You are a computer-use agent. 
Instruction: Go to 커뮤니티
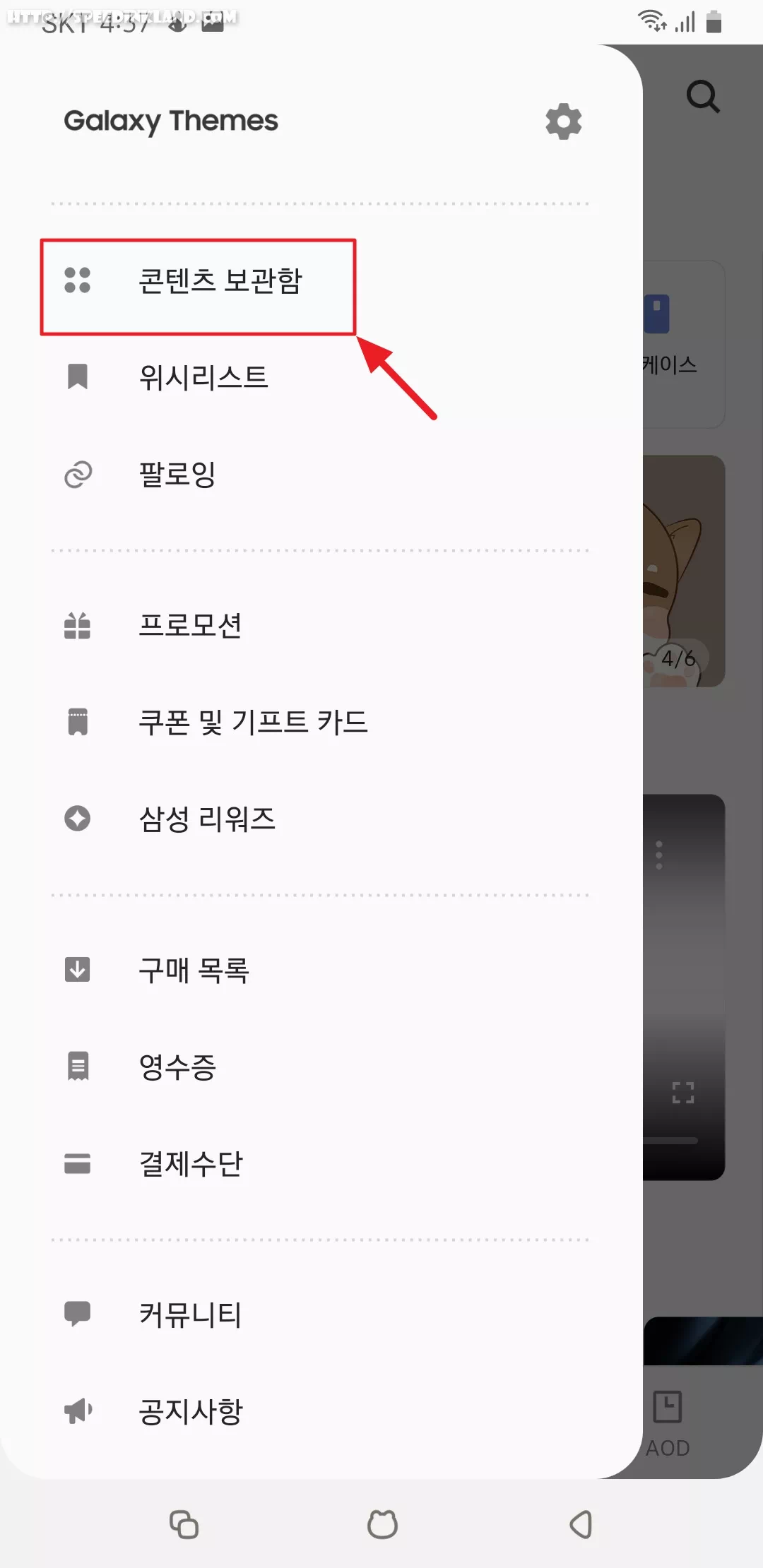point(321,1314)
